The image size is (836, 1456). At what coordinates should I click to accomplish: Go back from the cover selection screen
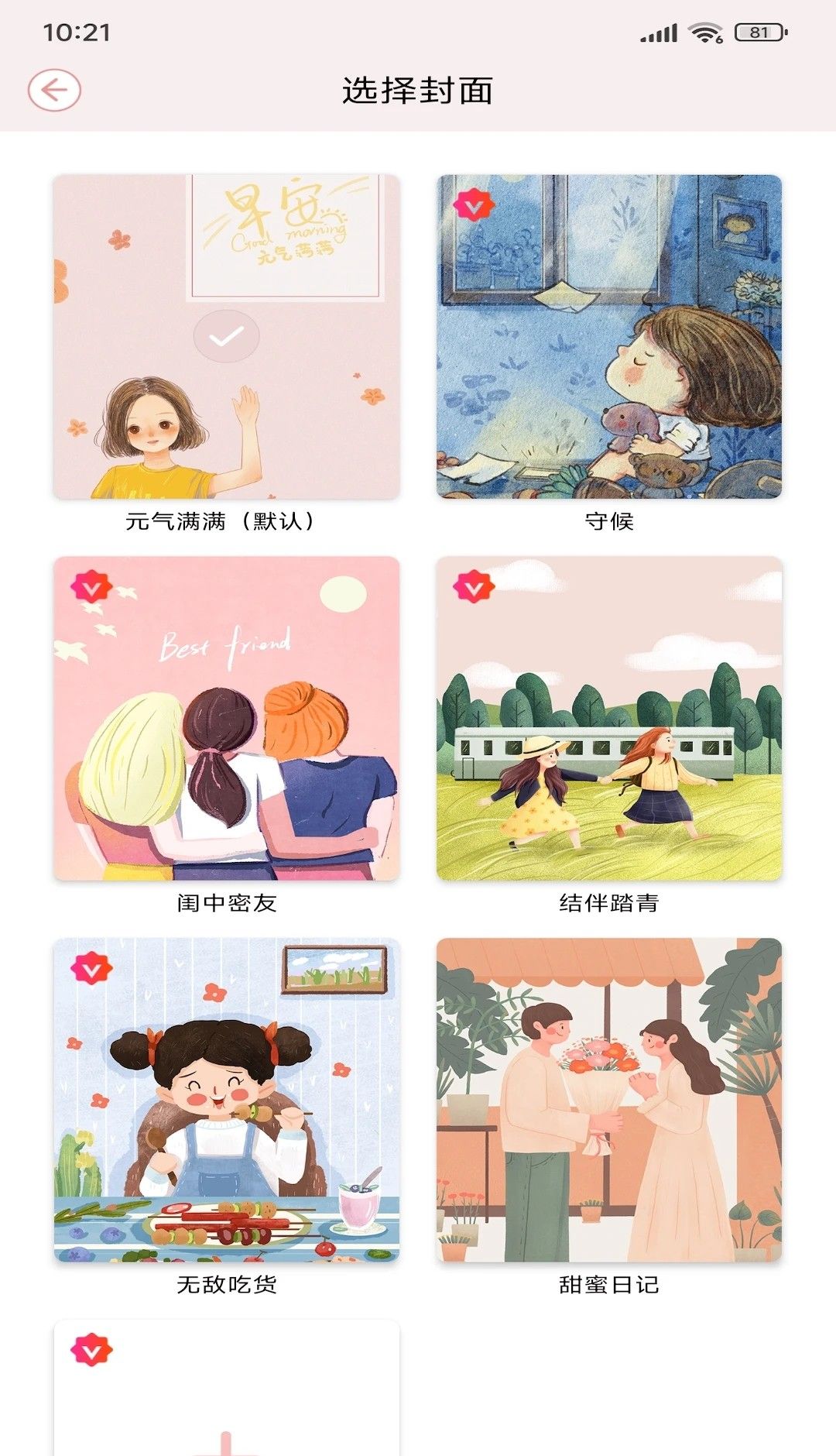click(x=54, y=91)
